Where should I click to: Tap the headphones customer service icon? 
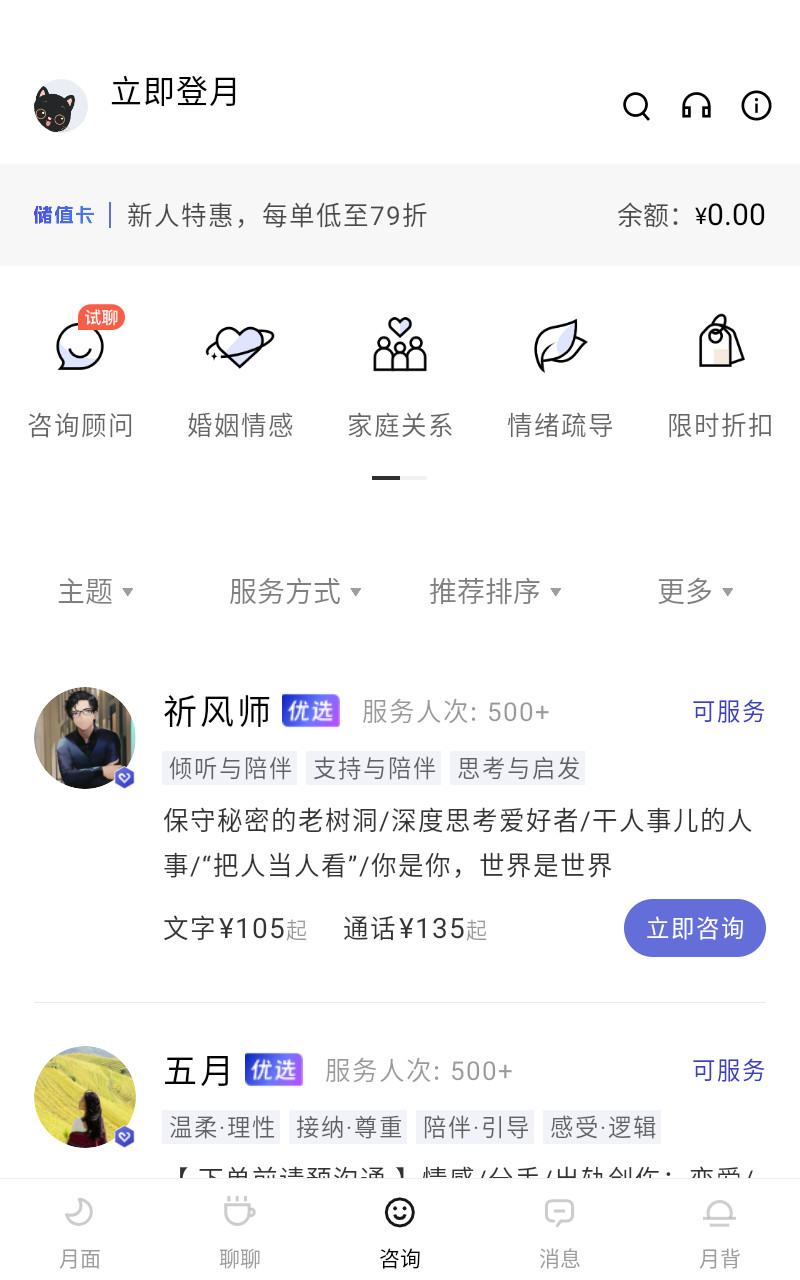[696, 106]
